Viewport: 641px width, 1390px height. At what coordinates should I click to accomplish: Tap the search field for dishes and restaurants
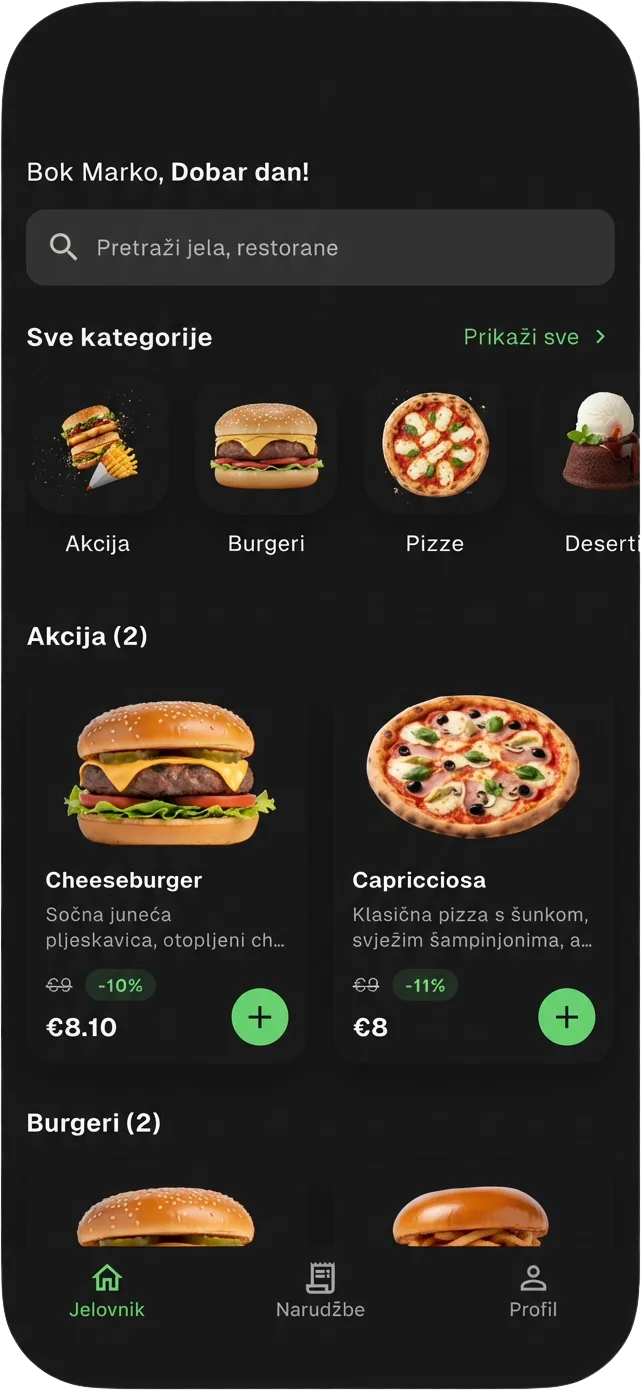[x=320, y=247]
